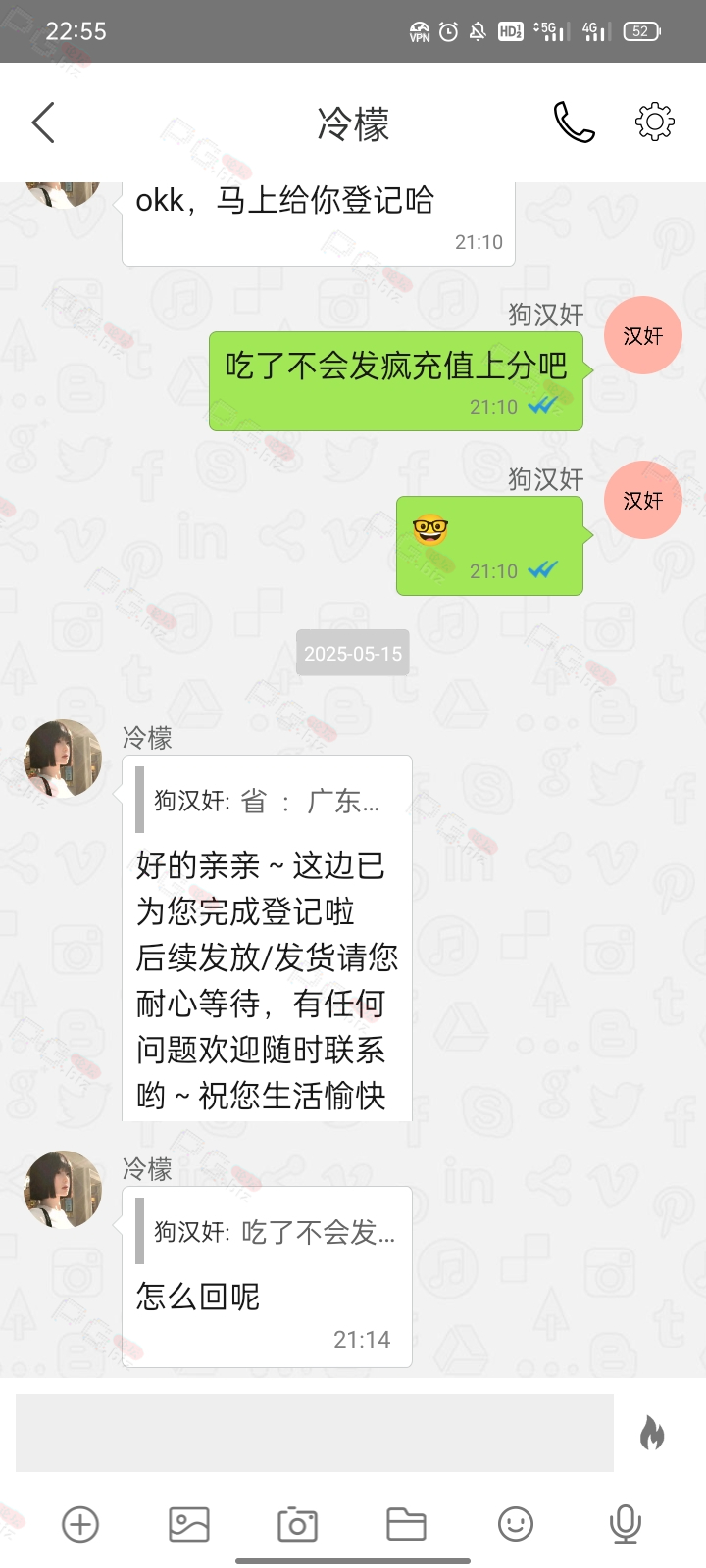
Task: Open the plus attachment menu
Action: click(x=80, y=1524)
